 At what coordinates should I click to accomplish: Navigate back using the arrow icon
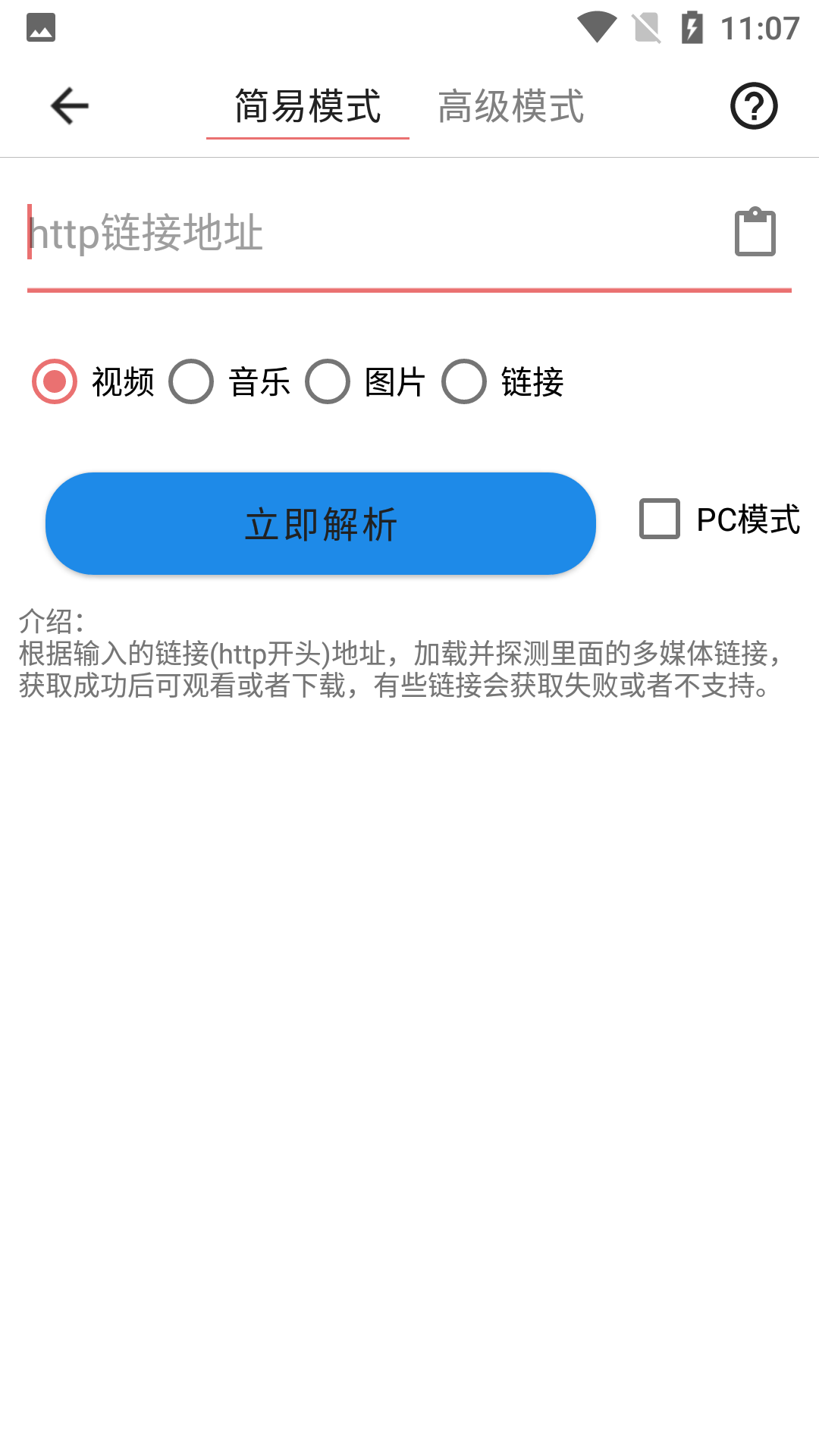(67, 105)
